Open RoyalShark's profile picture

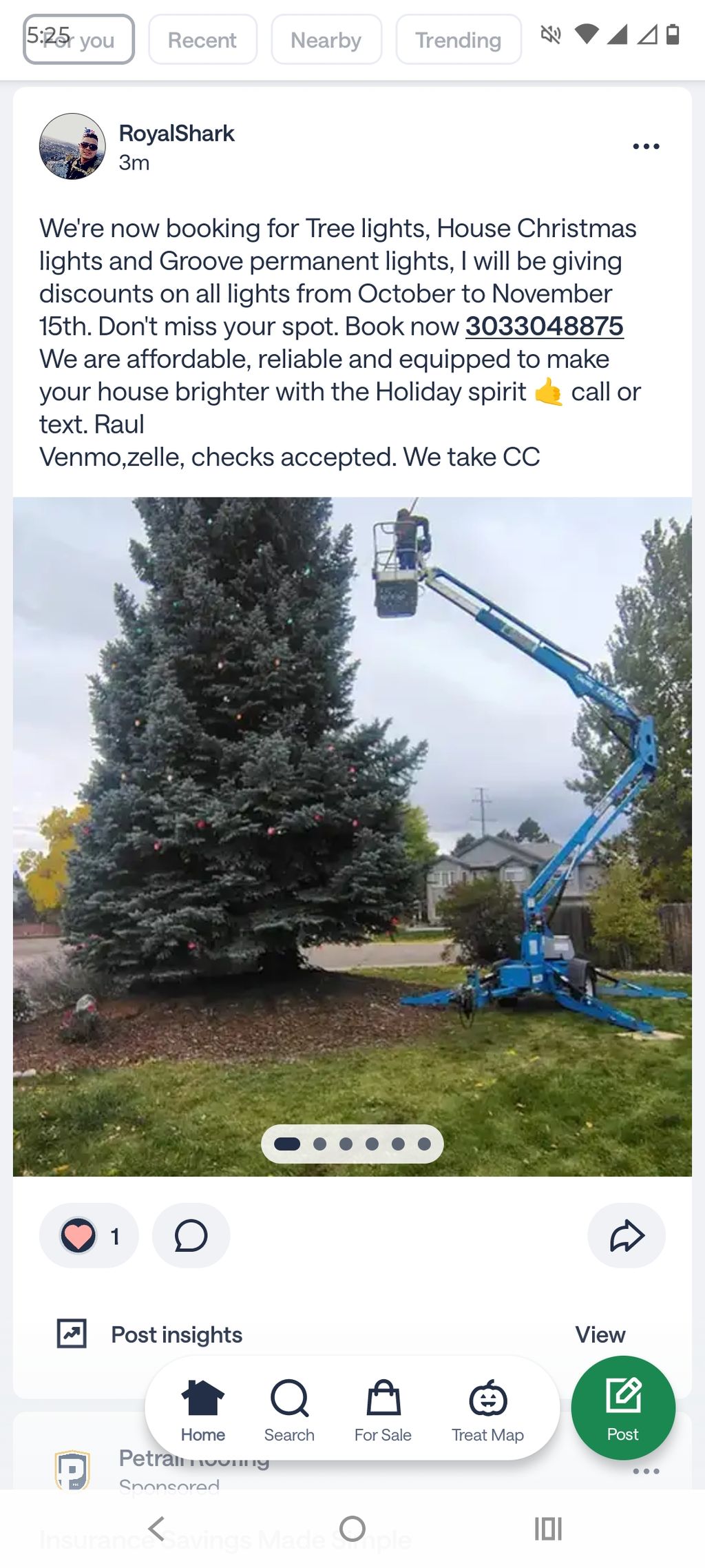(72, 147)
